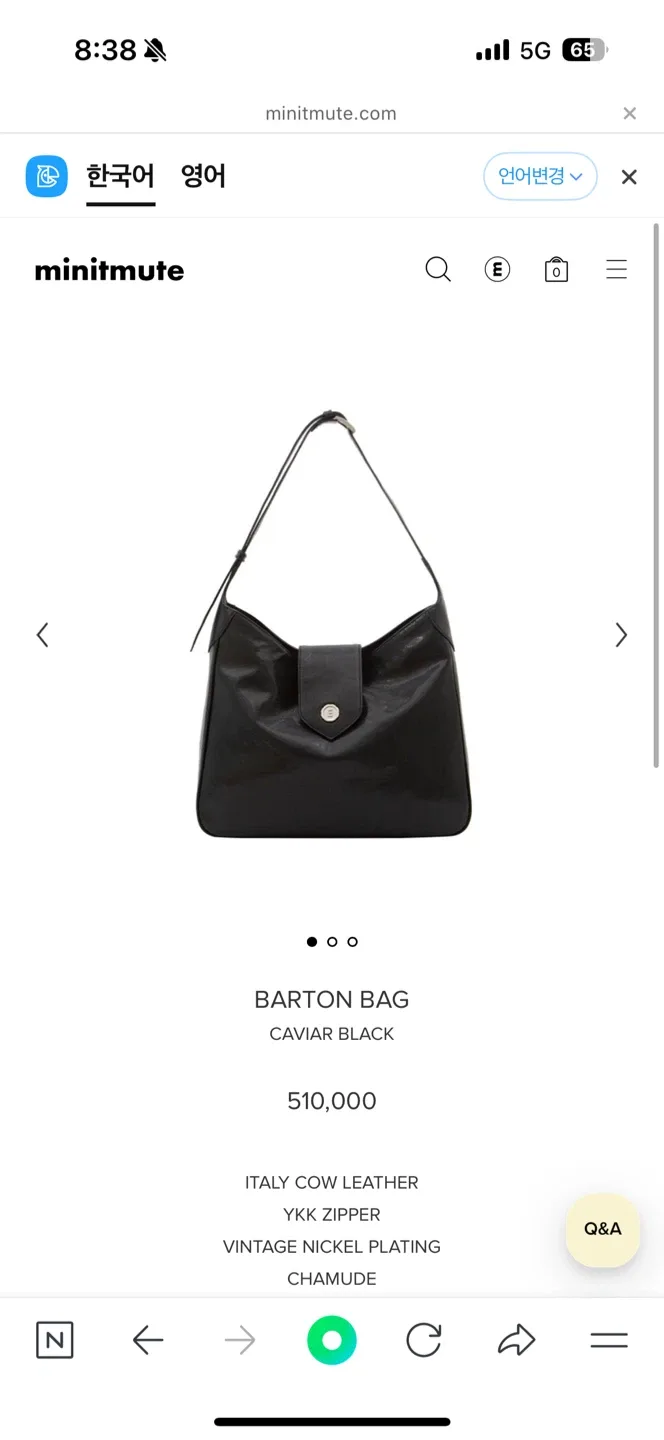This screenshot has width=664, height=1440.
Task: Open the shopping bag cart
Action: tap(556, 270)
